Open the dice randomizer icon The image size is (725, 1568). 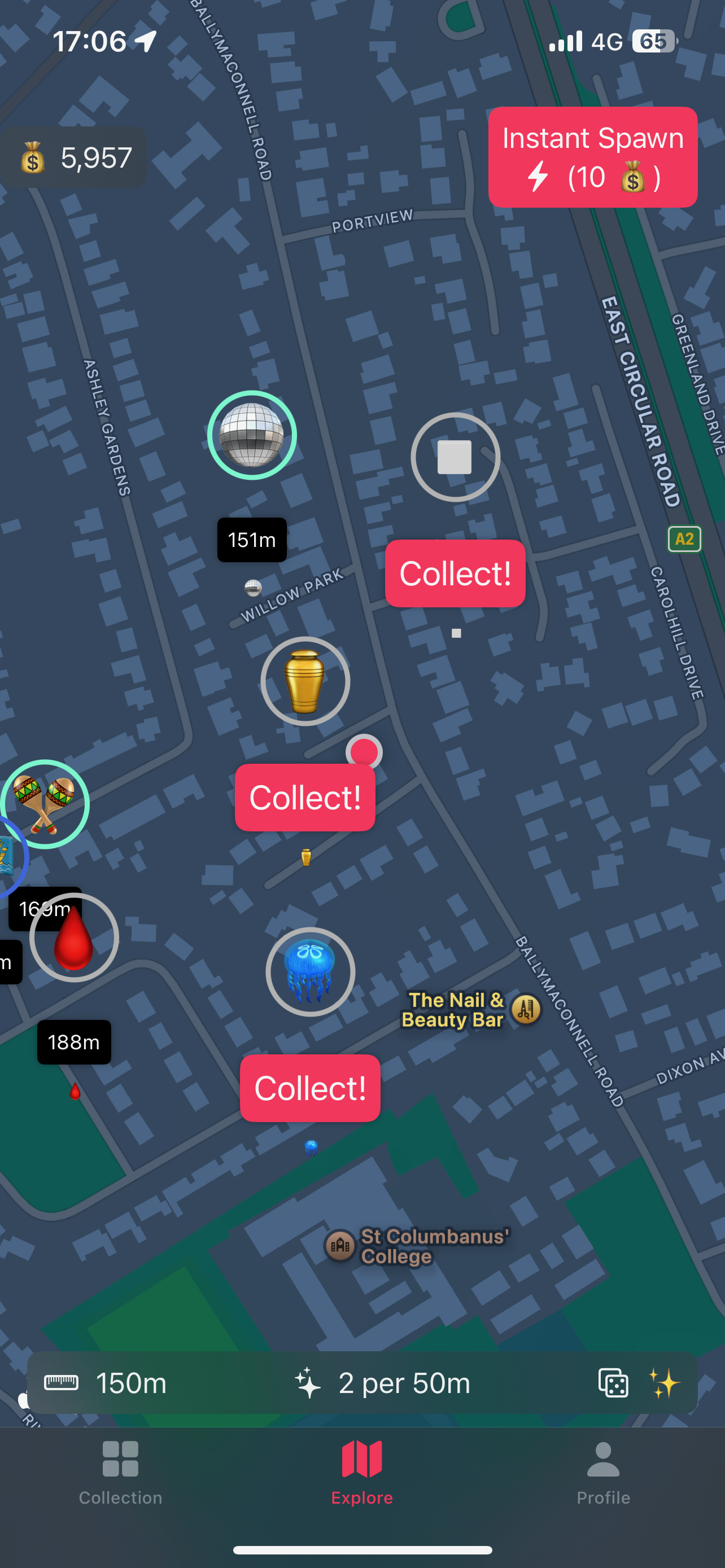pos(613,1383)
